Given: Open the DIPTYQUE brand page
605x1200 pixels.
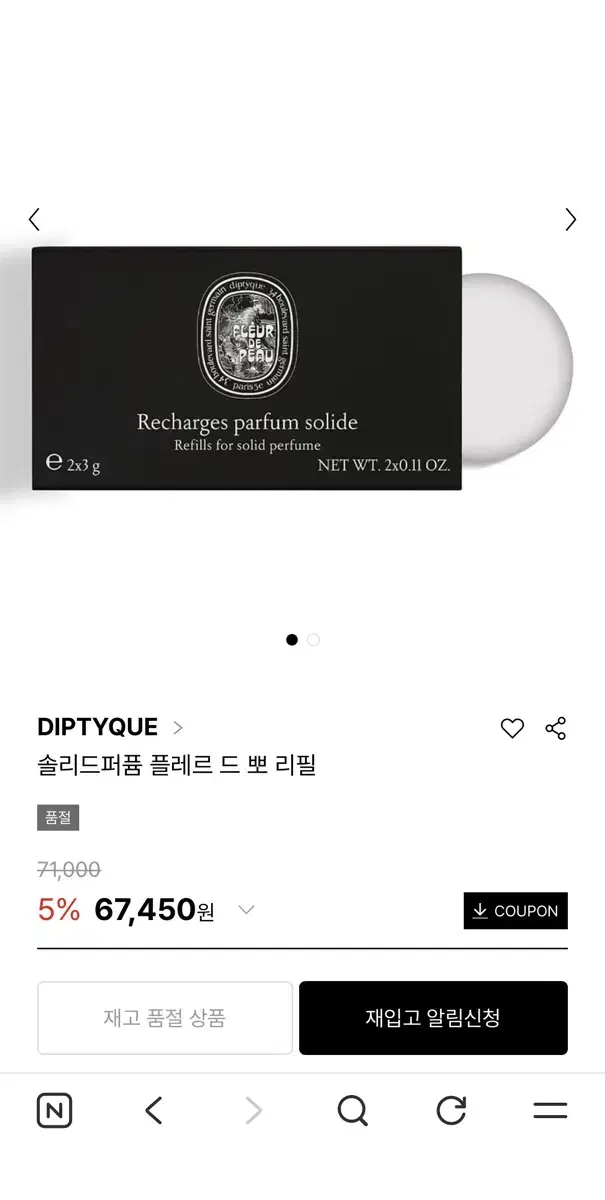Looking at the screenshot, I should (110, 727).
